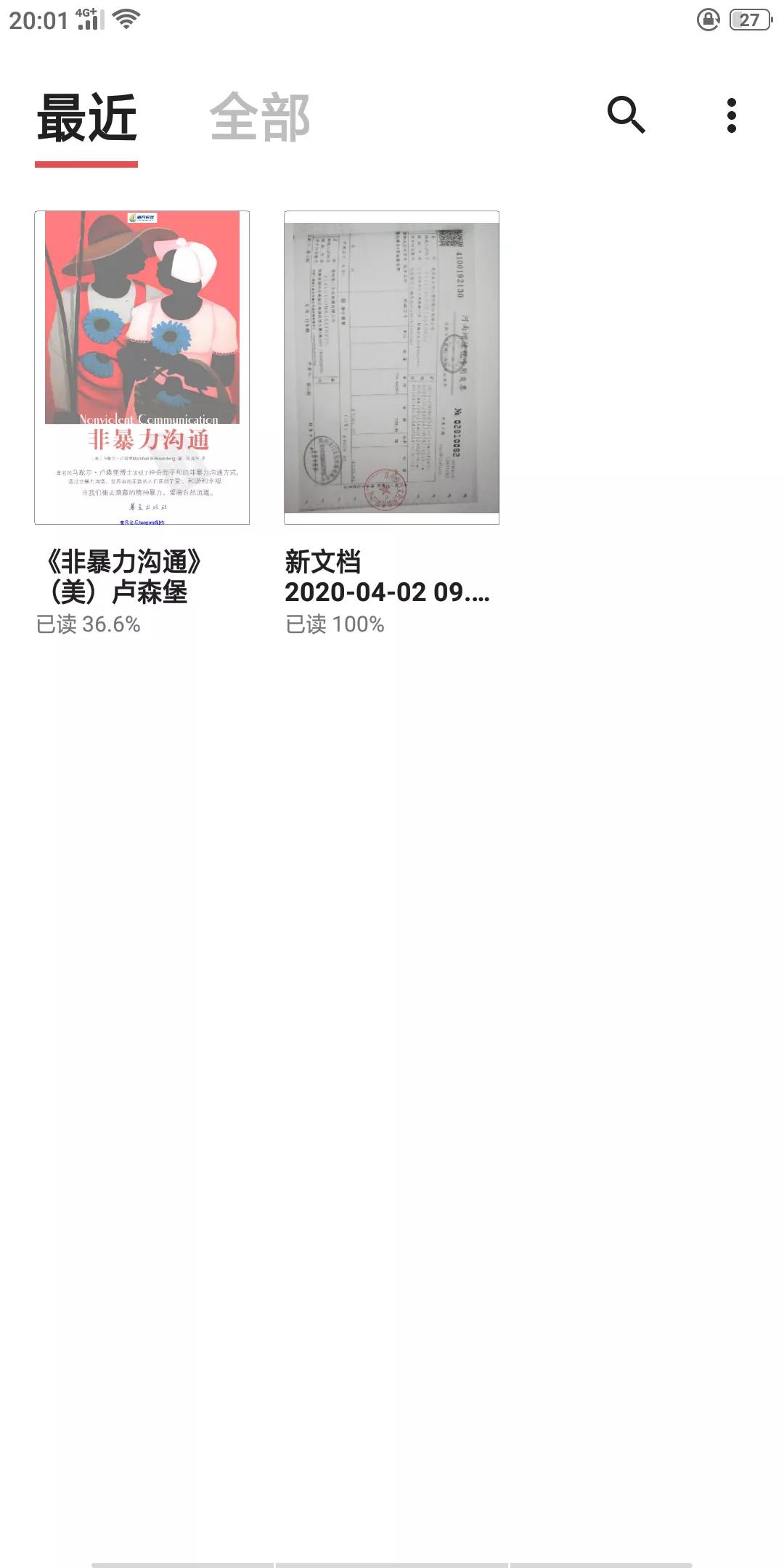Open the book 《非暴力沟通》
Screen dimensions: 784x1568
[142, 368]
